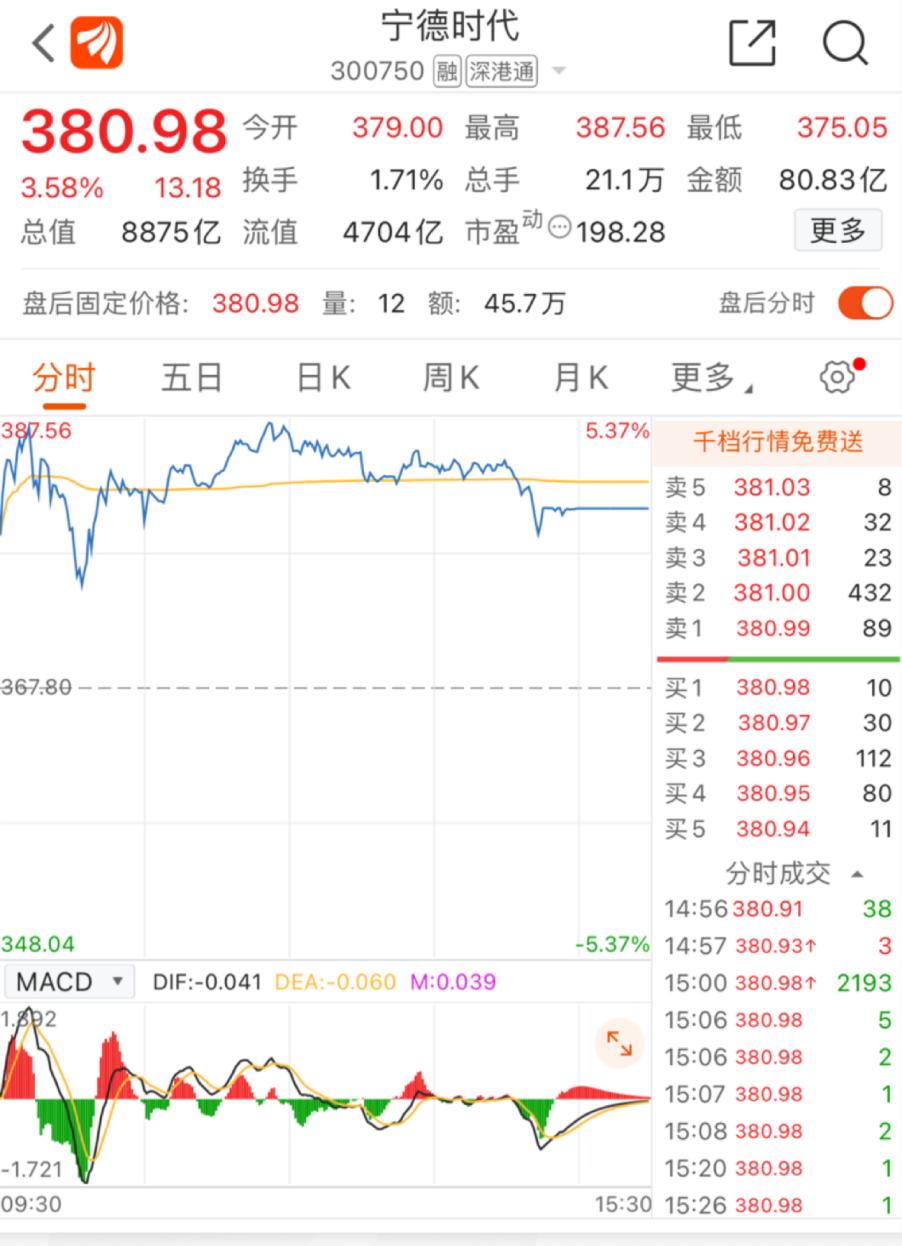Tap the 融 margin trading tag

point(447,72)
